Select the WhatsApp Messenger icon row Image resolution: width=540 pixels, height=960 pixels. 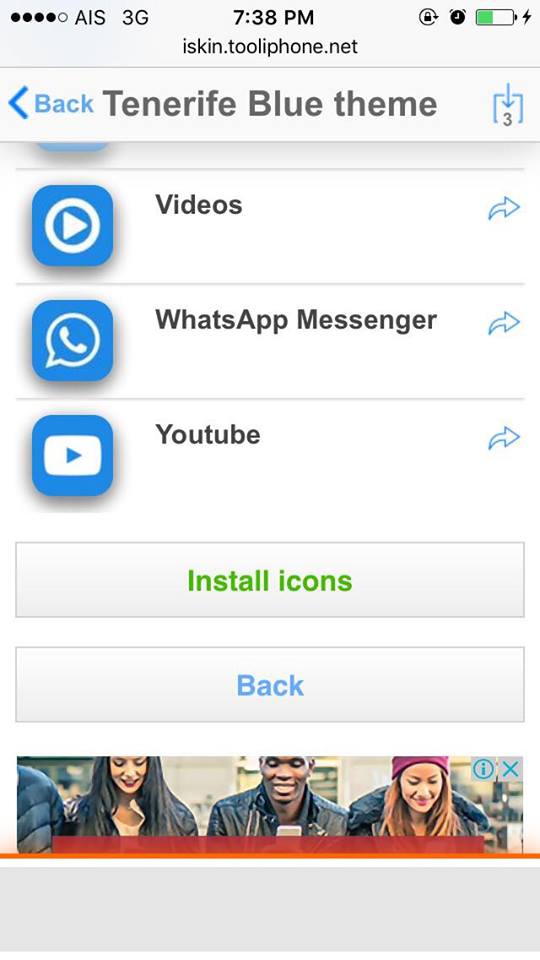[x=270, y=341]
